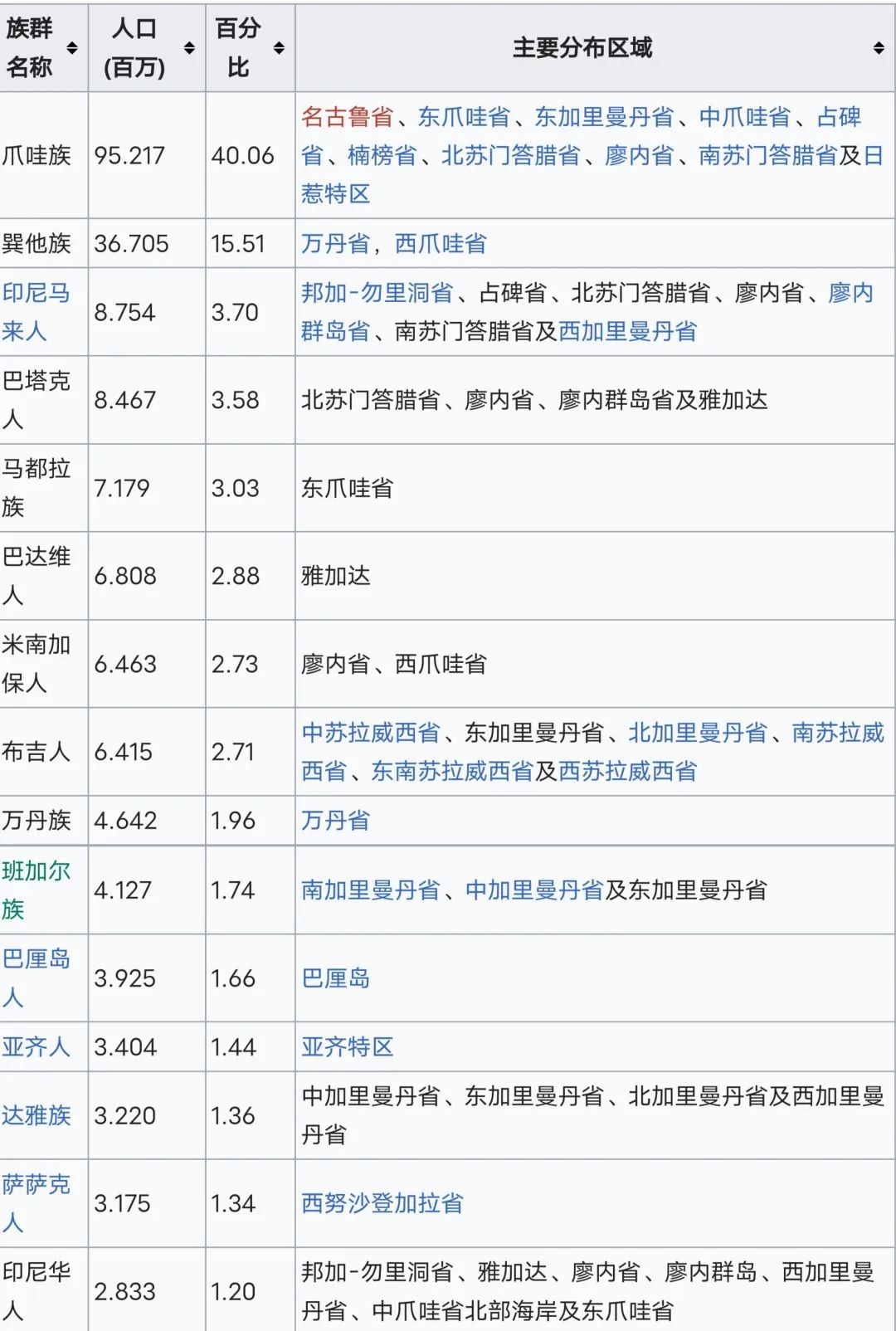Open the 名古鲁省 red link
This screenshot has width=896, height=1331.
pos(347,117)
